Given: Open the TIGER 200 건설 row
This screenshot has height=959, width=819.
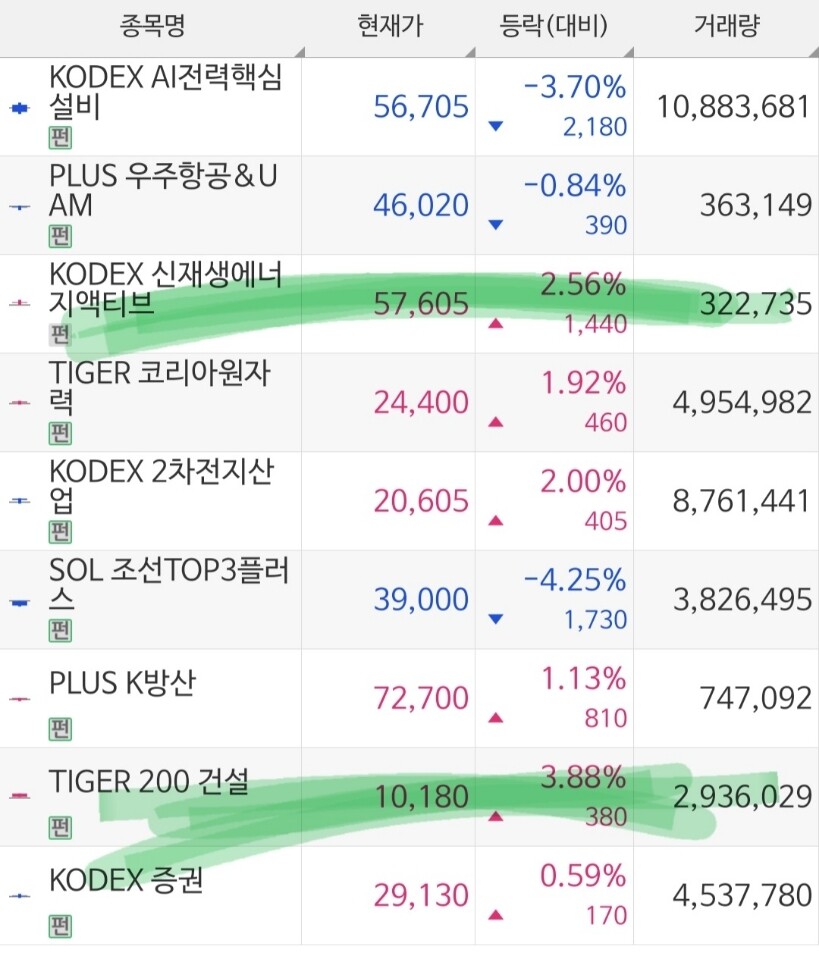Looking at the screenshot, I should click(409, 797).
